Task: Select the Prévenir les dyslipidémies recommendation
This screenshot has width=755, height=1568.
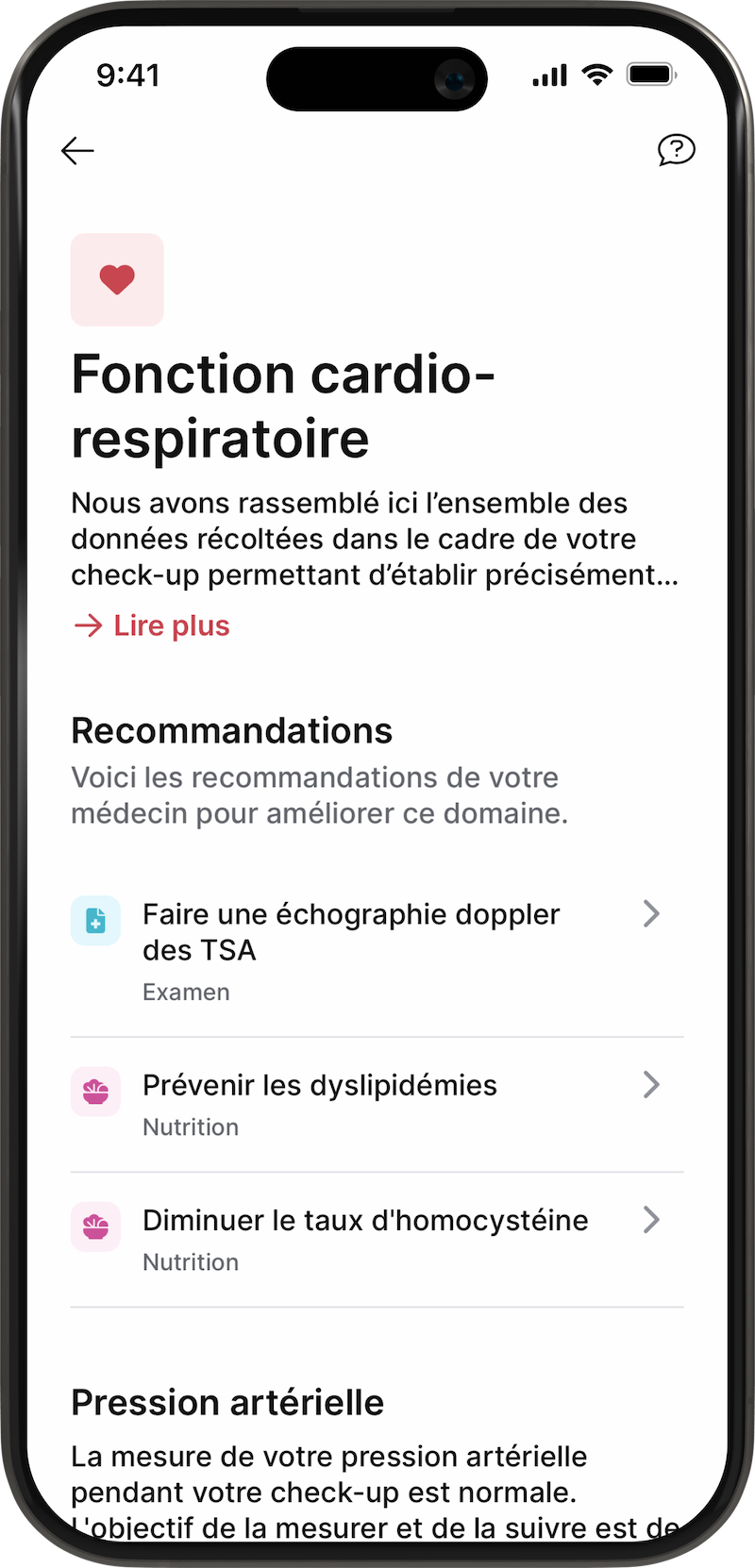Action: tap(320, 1085)
